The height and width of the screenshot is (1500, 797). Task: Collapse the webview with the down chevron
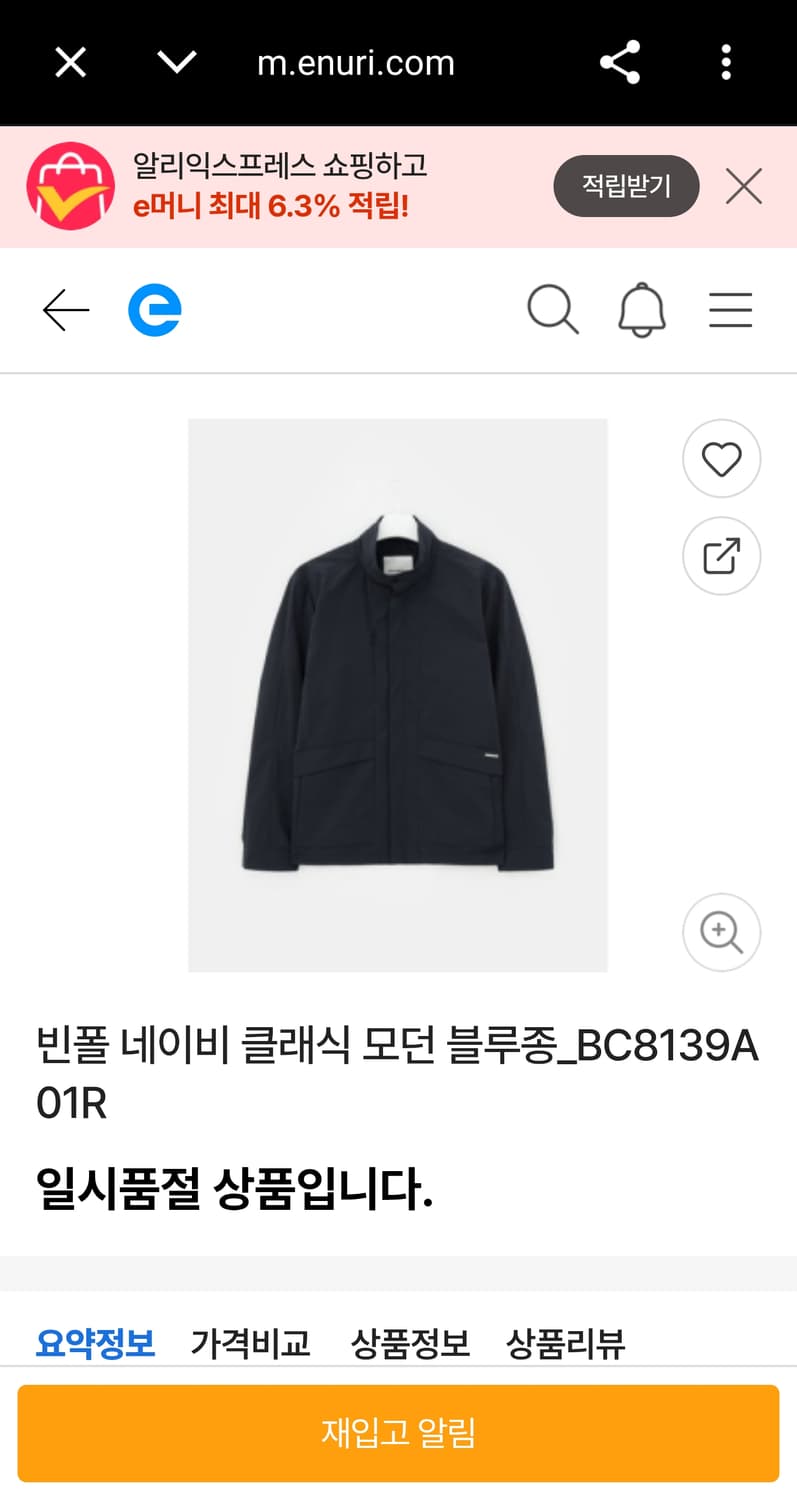[x=176, y=62]
